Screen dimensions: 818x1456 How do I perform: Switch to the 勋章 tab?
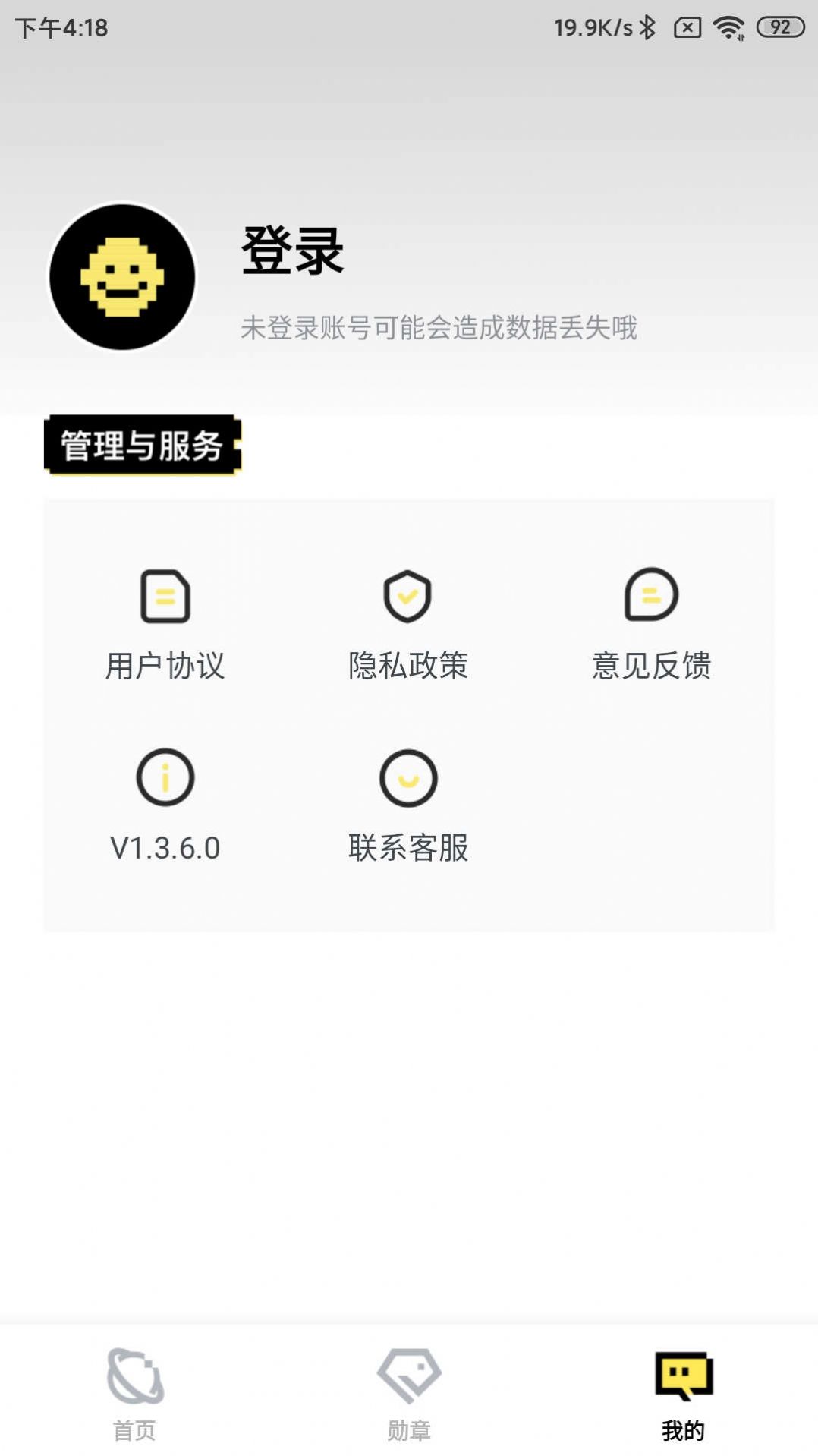point(408,1426)
